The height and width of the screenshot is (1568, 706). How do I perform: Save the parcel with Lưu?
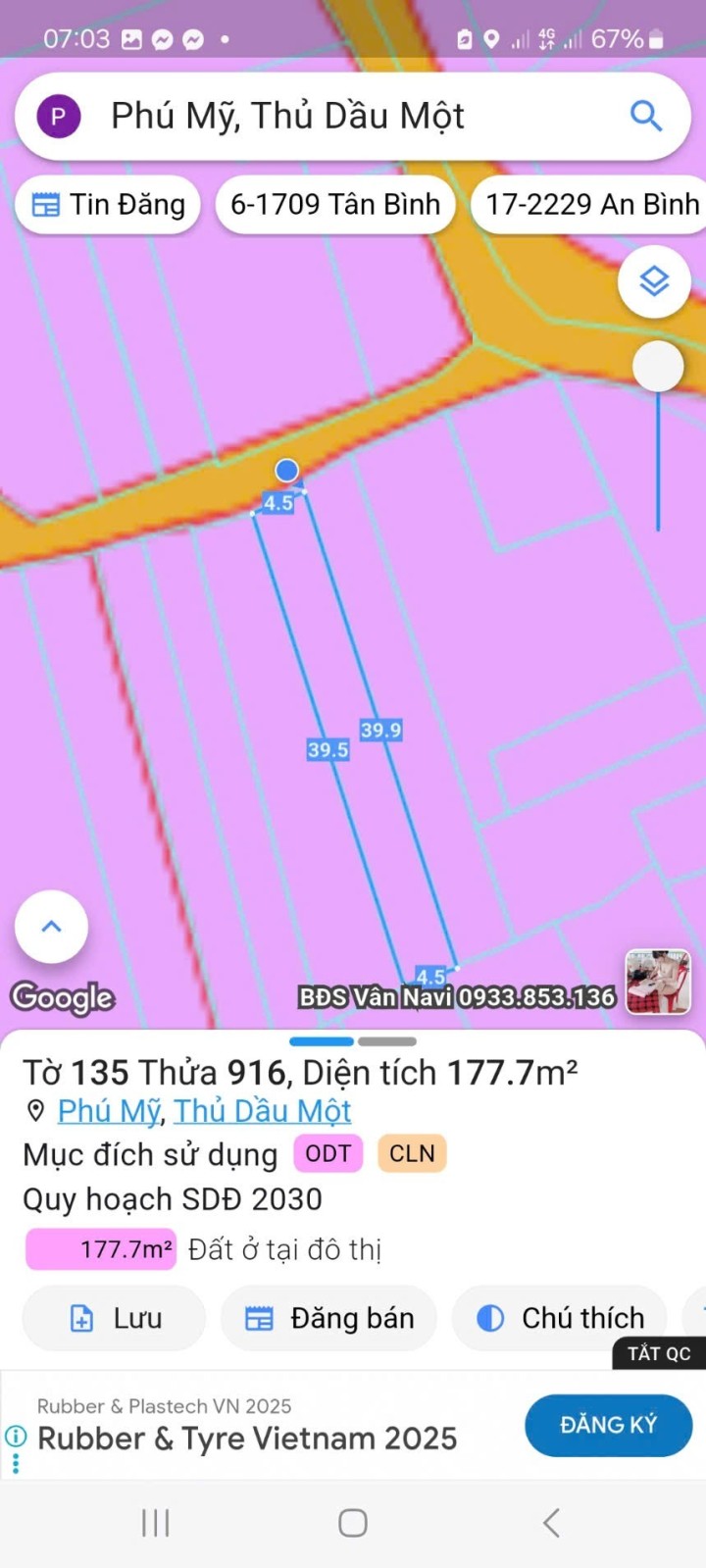pyautogui.click(x=115, y=1318)
